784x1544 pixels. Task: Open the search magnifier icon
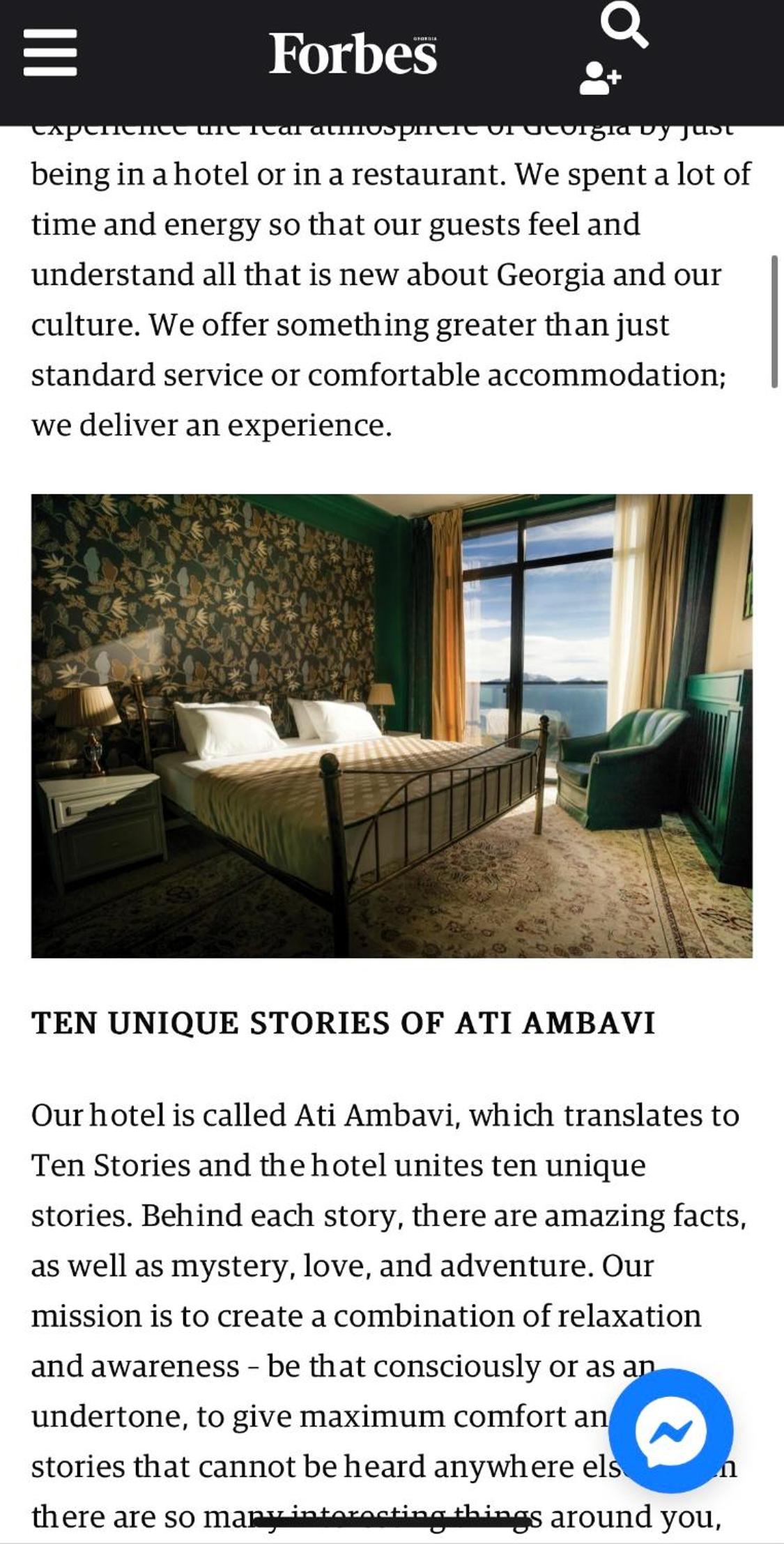click(x=624, y=28)
